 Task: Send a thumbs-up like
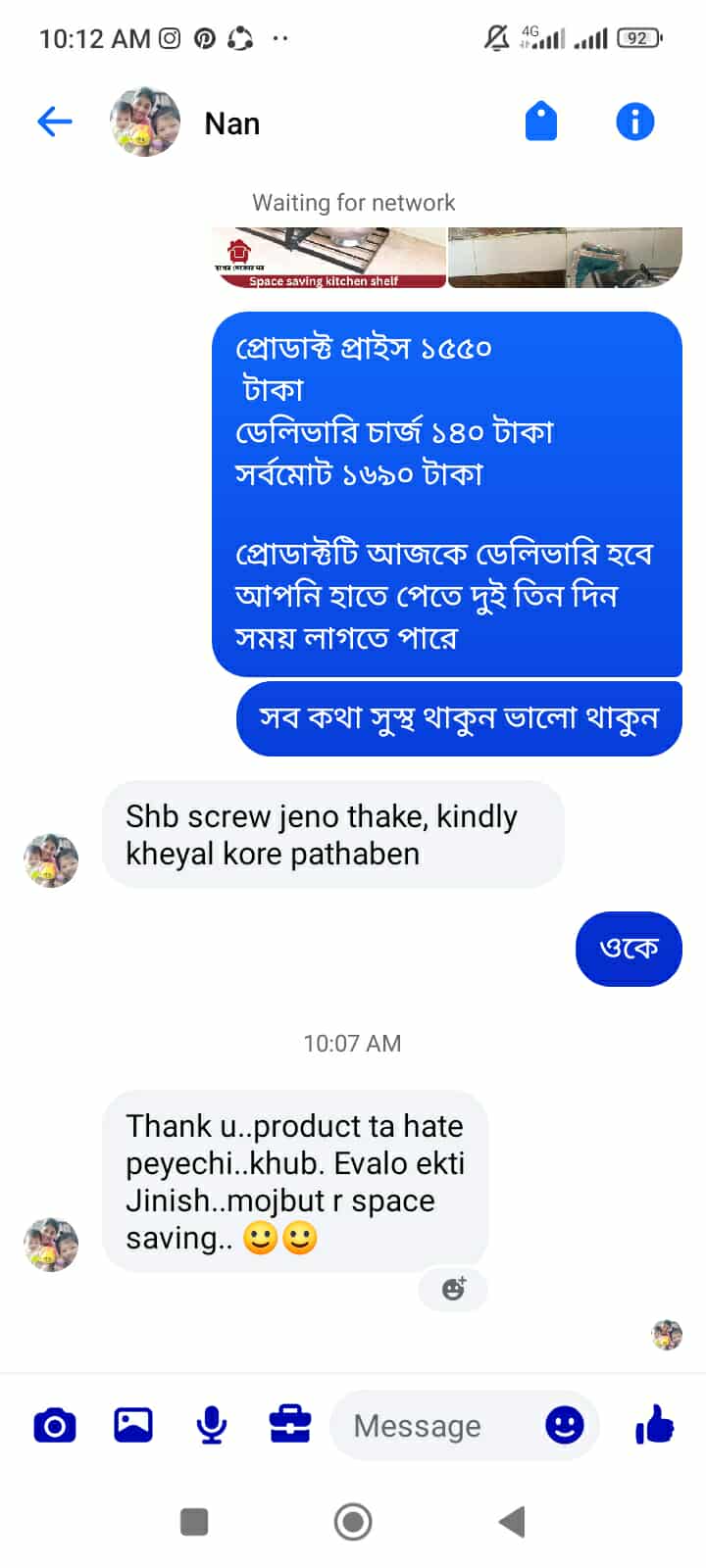655,1425
